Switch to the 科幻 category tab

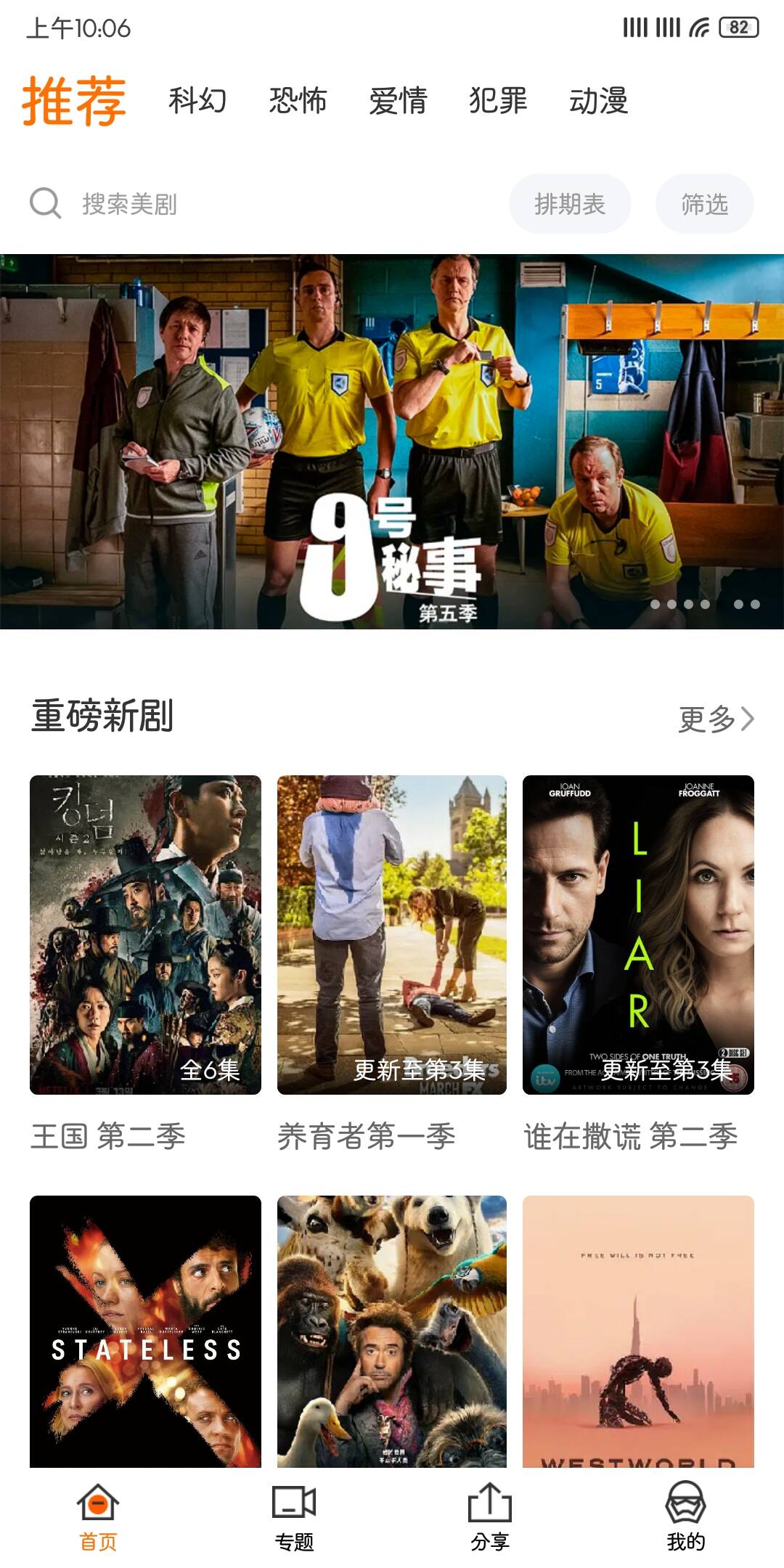pos(197,101)
